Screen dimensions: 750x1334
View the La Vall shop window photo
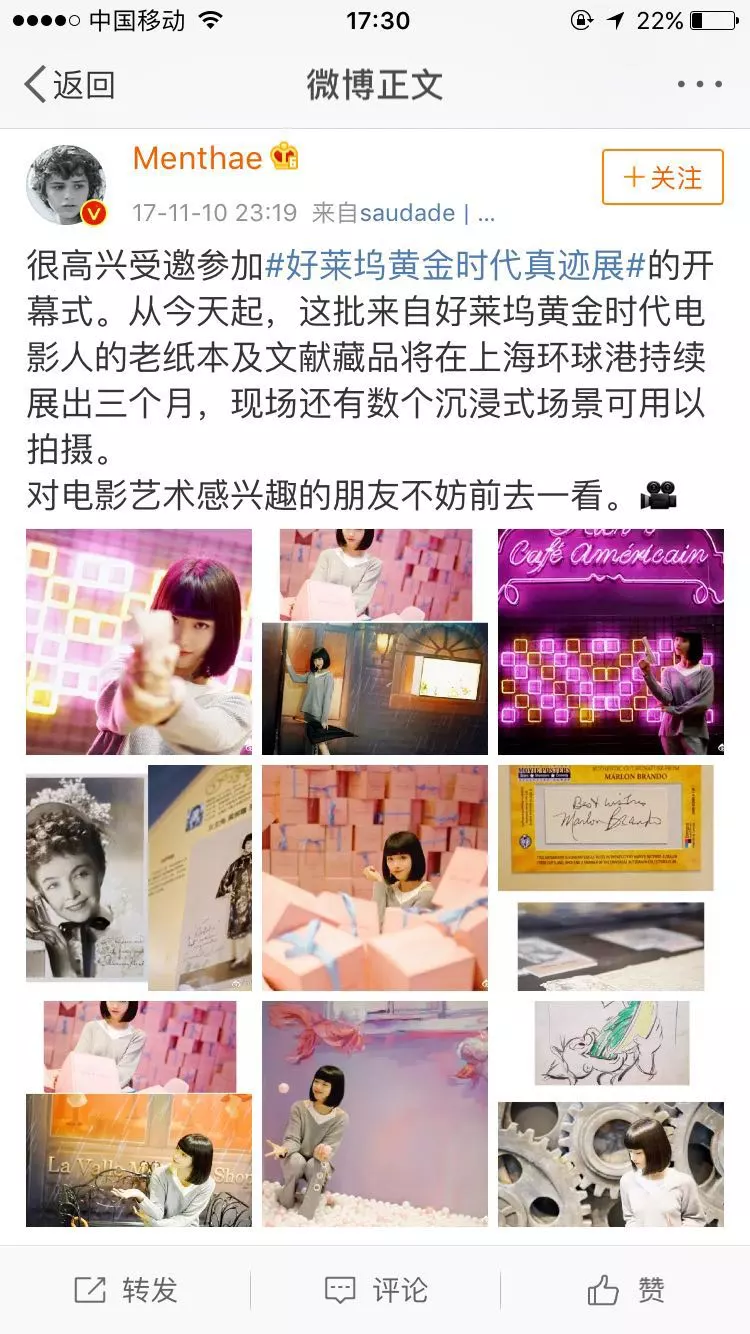click(139, 1160)
